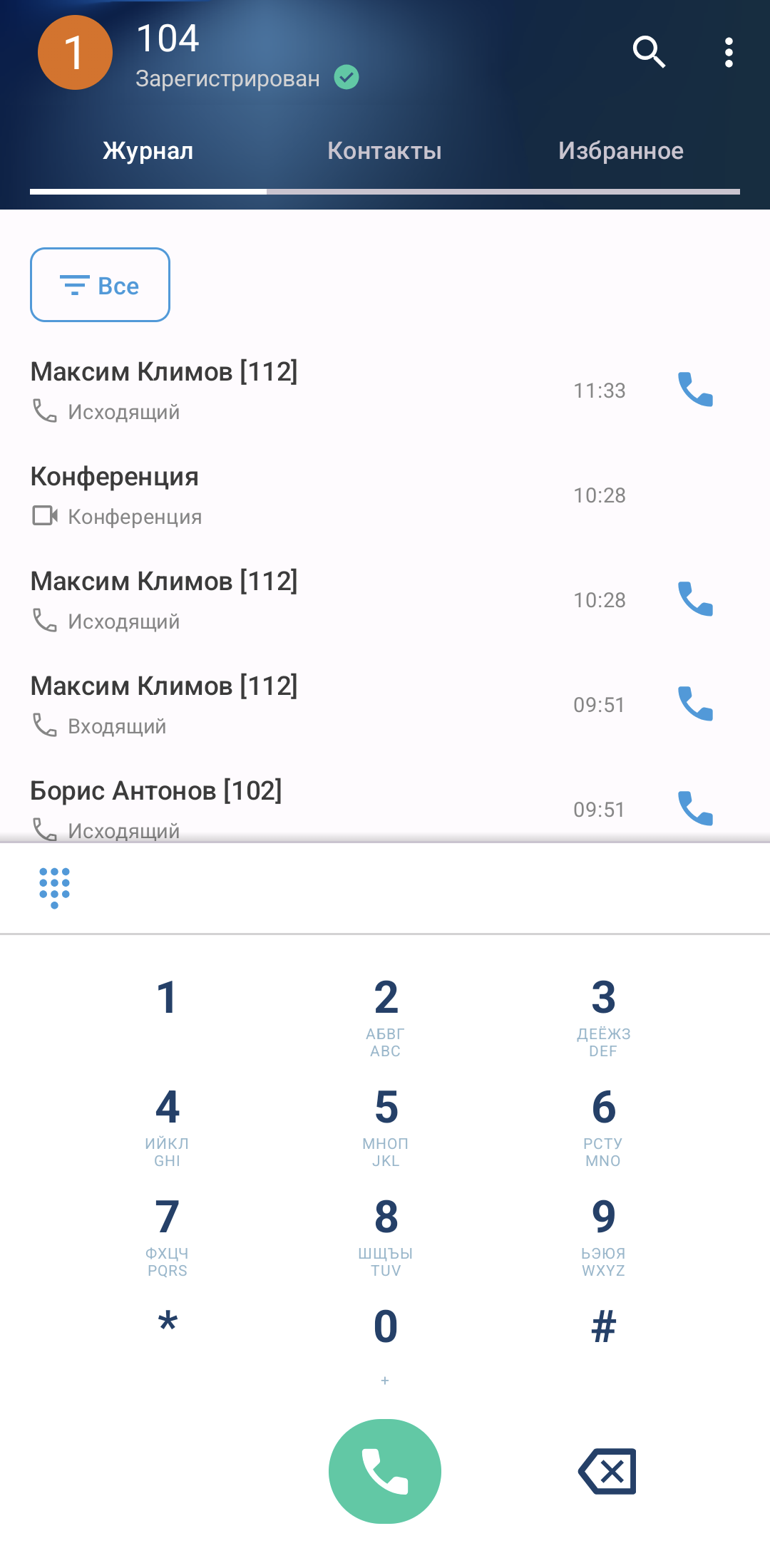Tap the green call button

click(385, 1471)
